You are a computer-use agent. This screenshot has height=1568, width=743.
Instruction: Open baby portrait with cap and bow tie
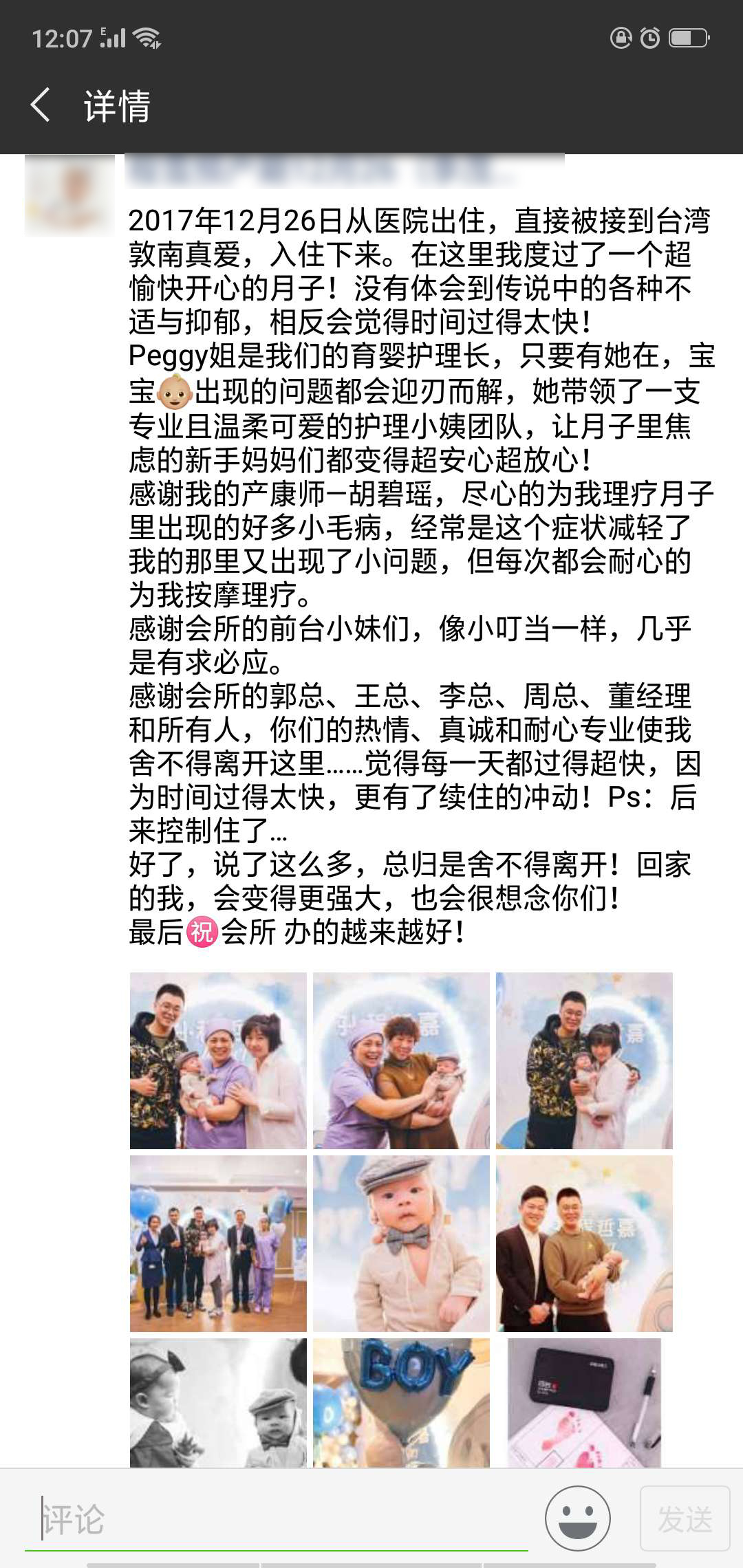tap(401, 1243)
